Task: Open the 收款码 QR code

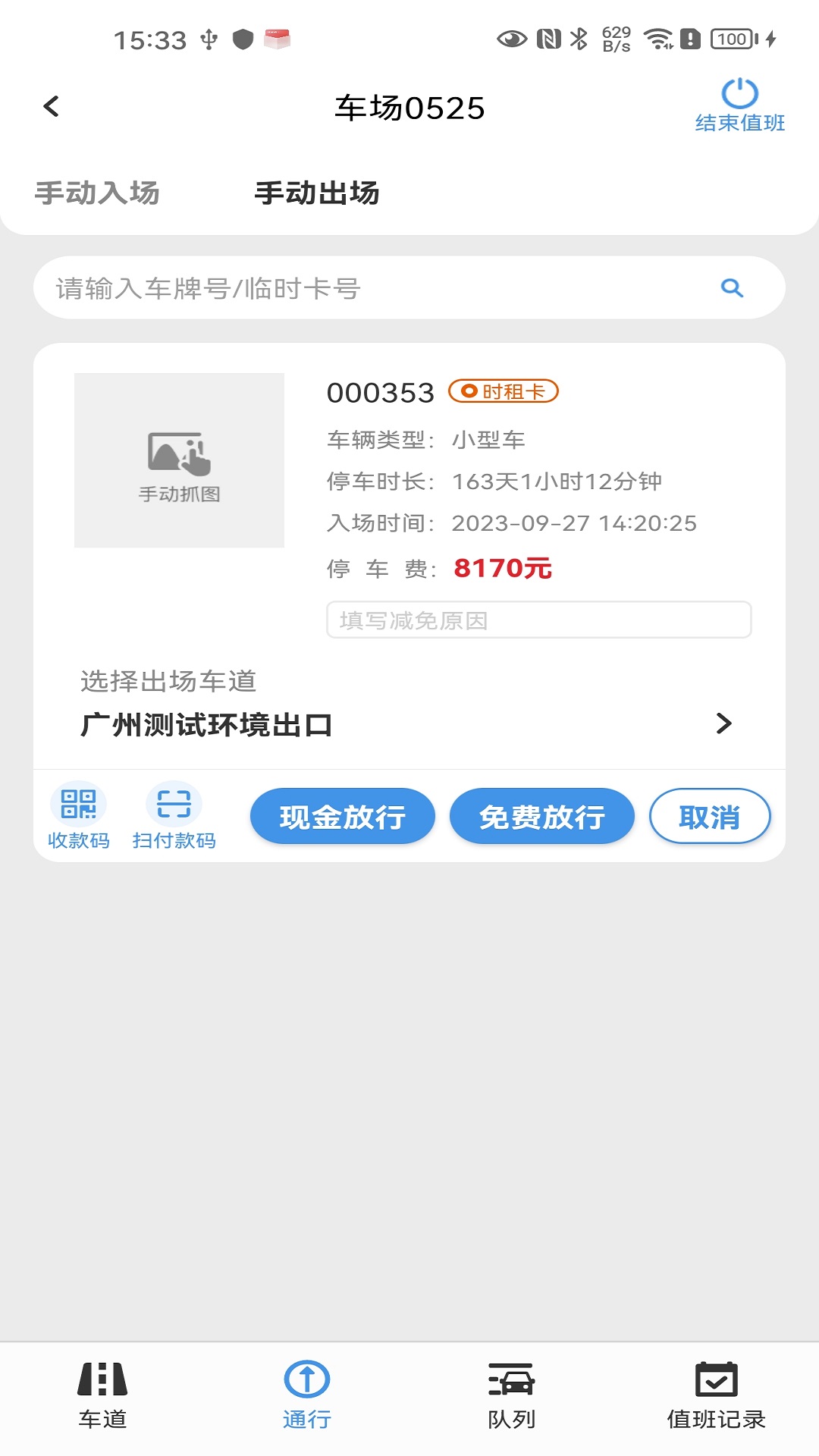Action: pyautogui.click(x=79, y=816)
